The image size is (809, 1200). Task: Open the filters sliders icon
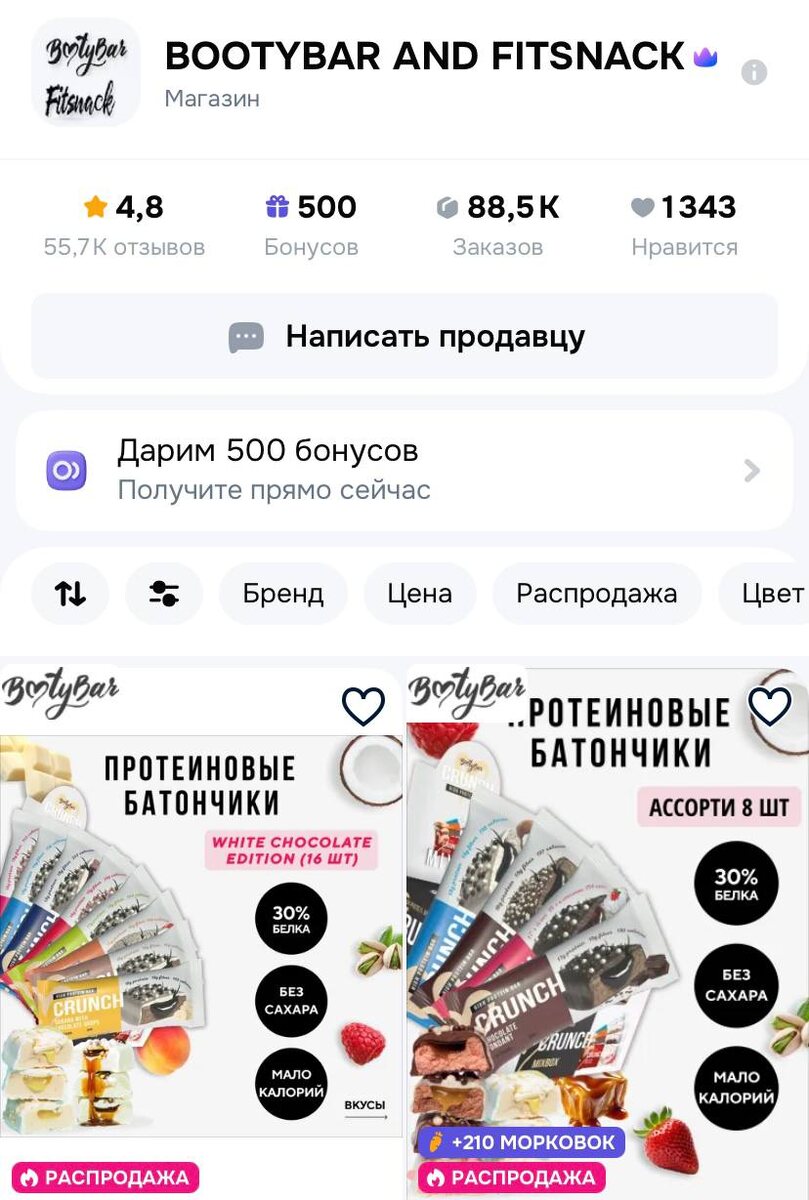click(x=164, y=594)
